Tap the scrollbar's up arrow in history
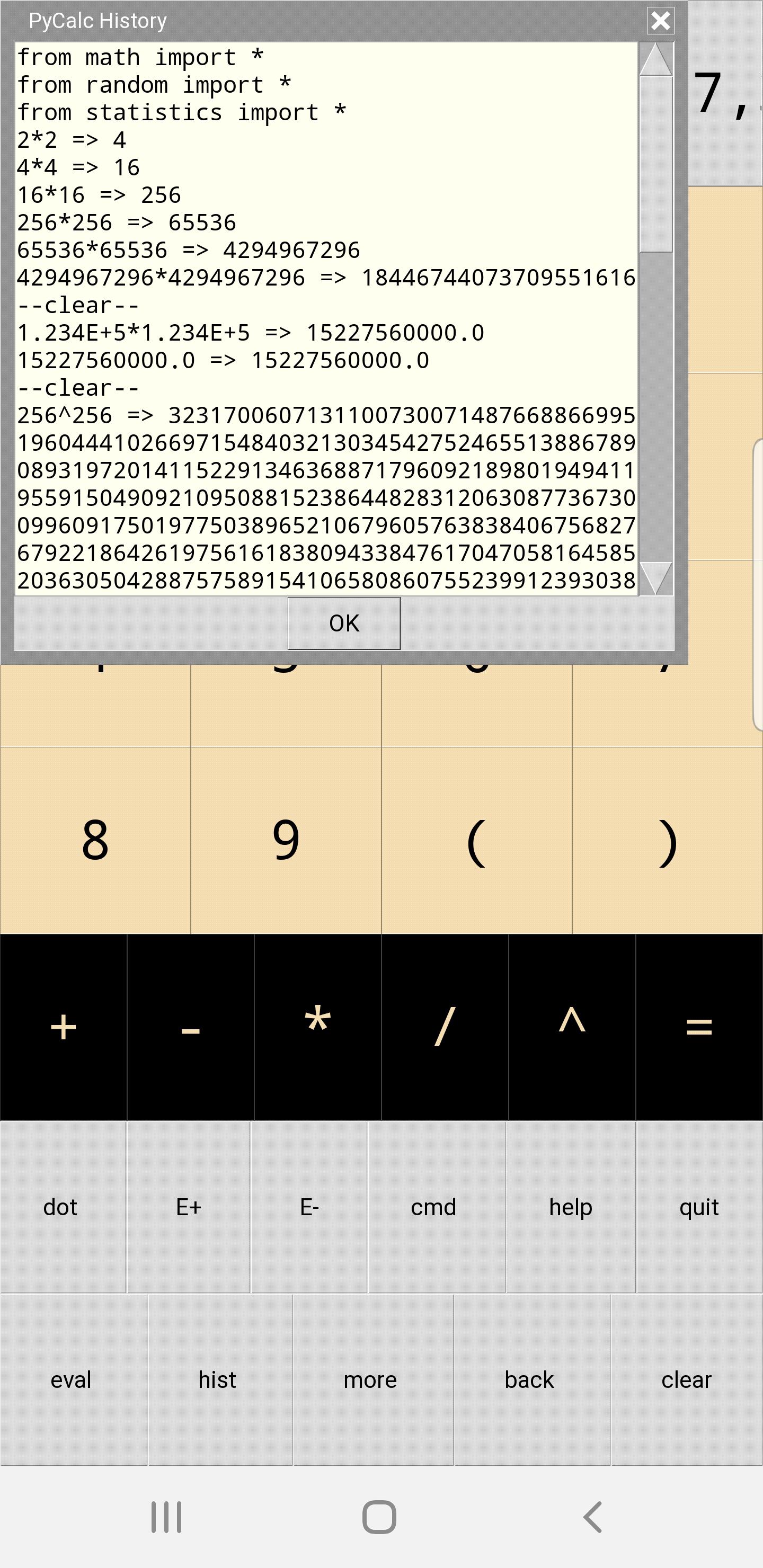Screen dimensions: 763x1568 pos(656,60)
